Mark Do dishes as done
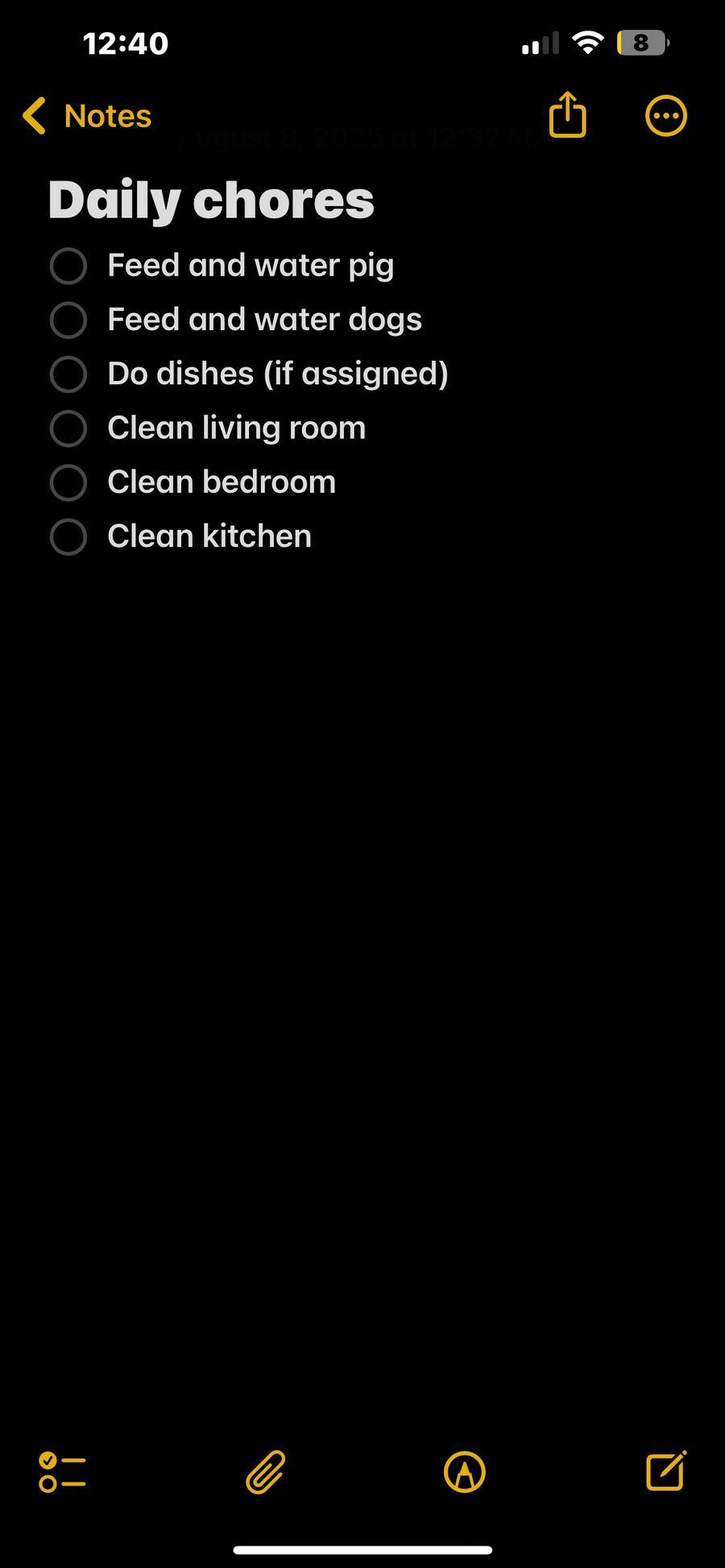Image resolution: width=725 pixels, height=1568 pixels. (68, 374)
